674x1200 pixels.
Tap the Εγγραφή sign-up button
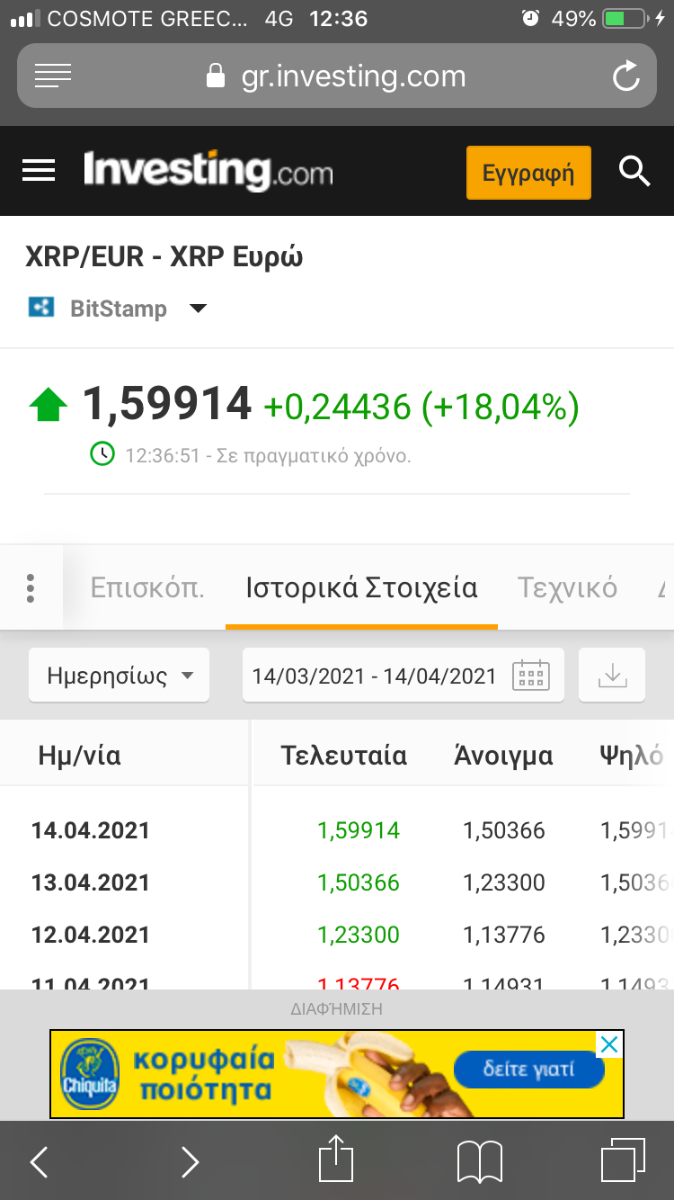point(528,173)
